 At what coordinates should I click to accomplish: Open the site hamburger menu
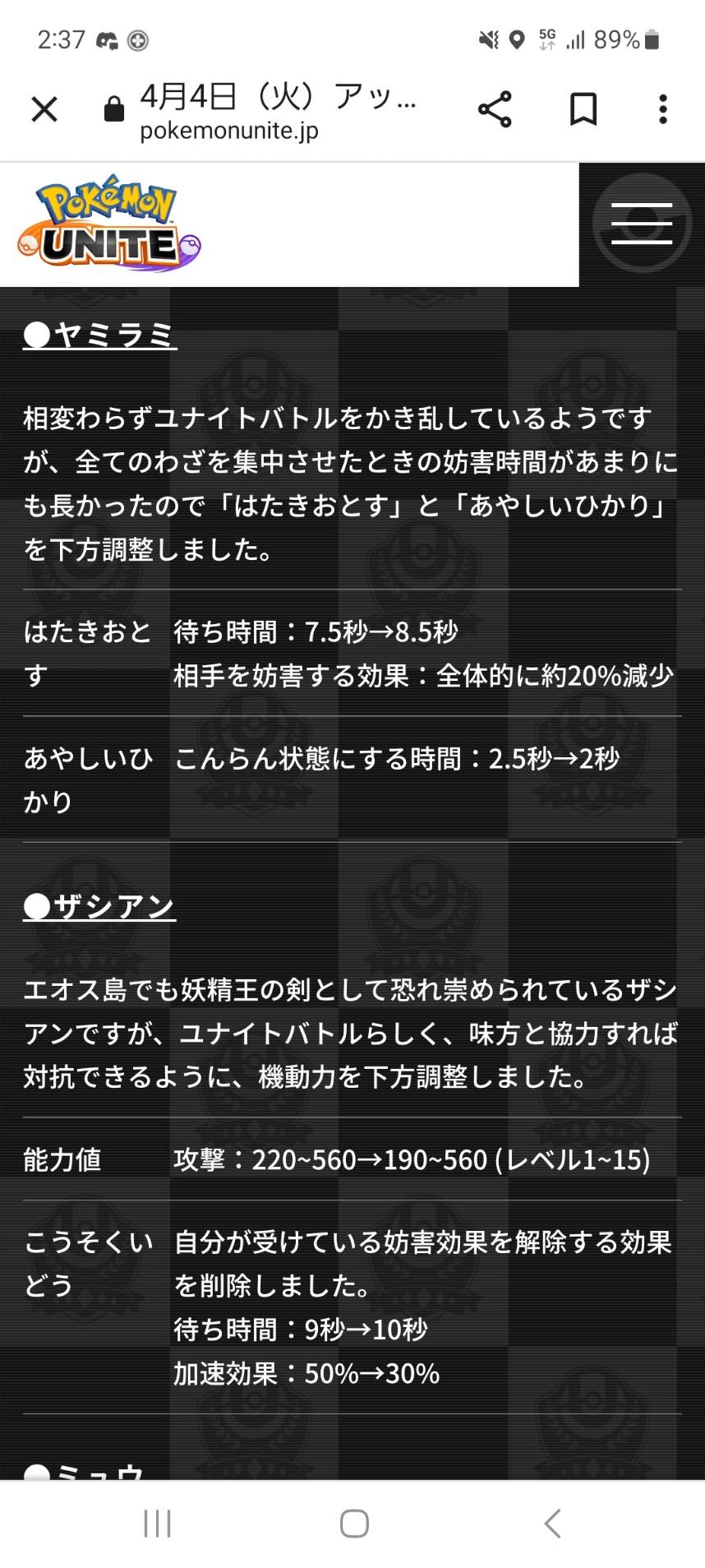(642, 224)
